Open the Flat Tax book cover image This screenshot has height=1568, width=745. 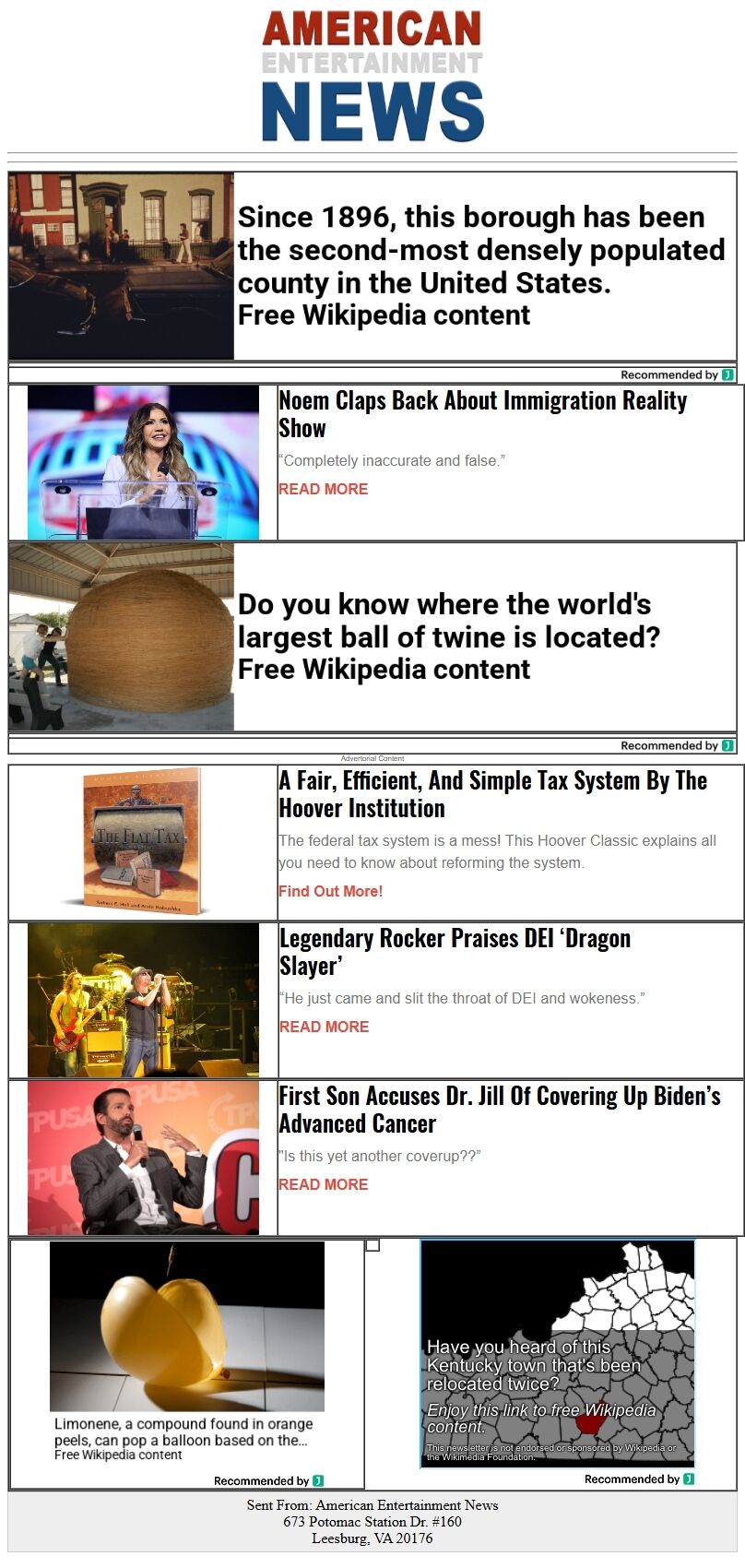[141, 841]
